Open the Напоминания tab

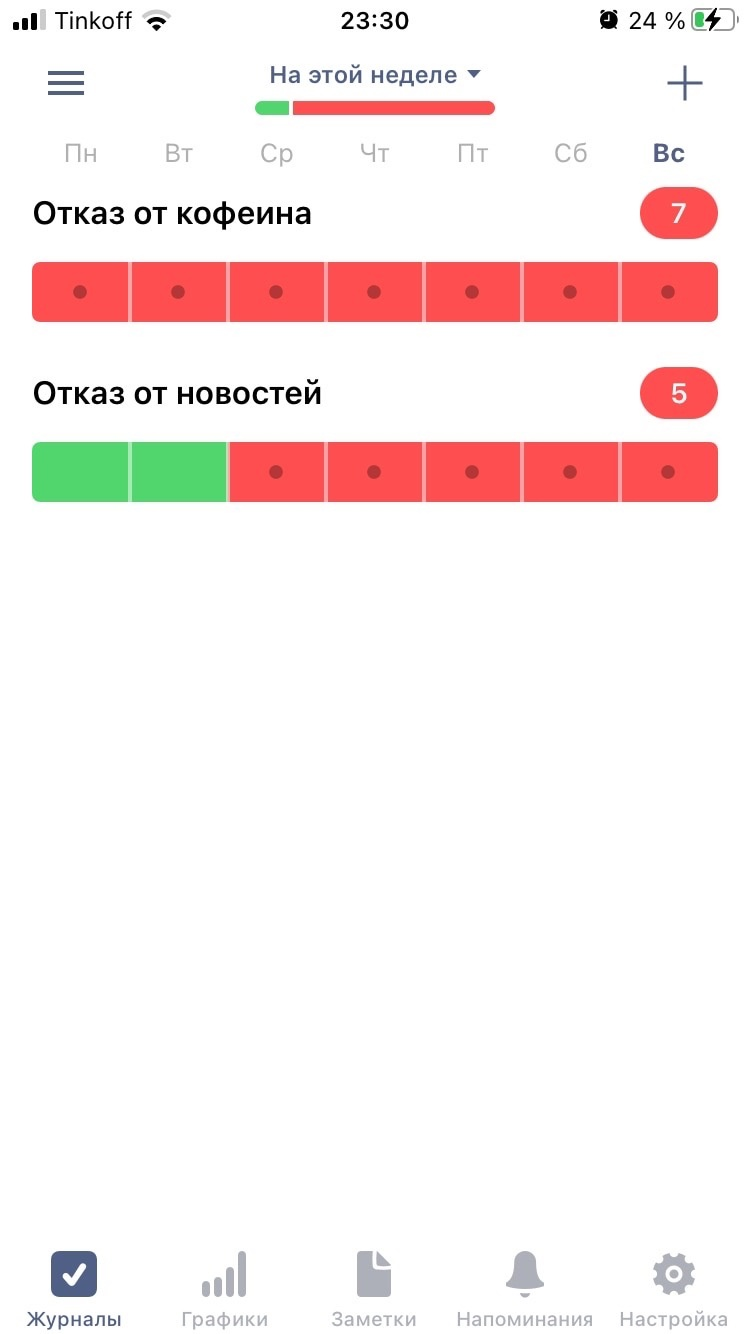click(x=524, y=1289)
